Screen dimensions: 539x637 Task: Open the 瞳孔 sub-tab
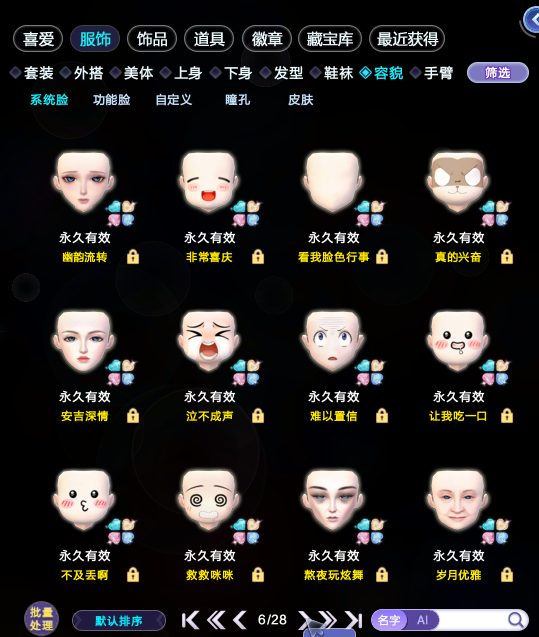click(238, 100)
